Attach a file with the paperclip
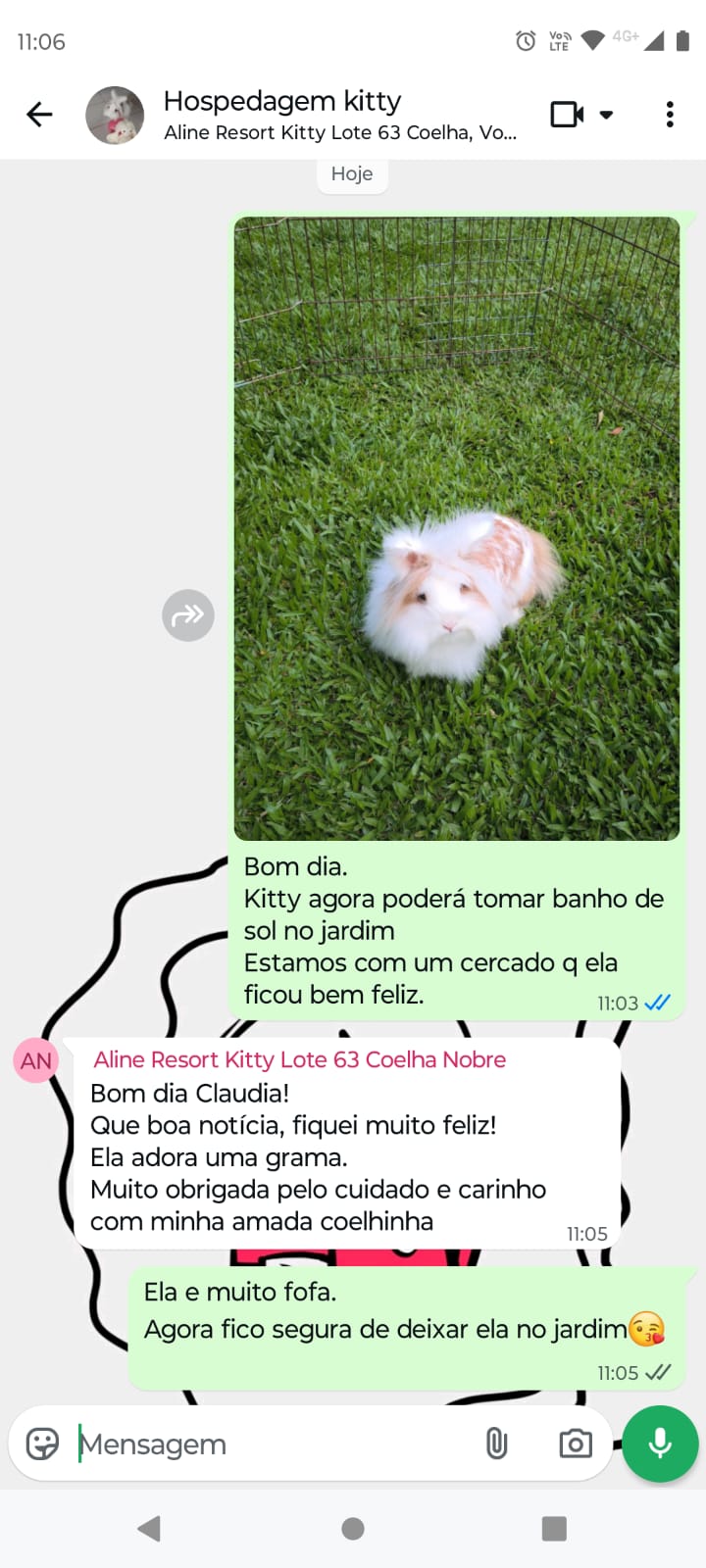The image size is (706, 1568). pyautogui.click(x=496, y=1444)
